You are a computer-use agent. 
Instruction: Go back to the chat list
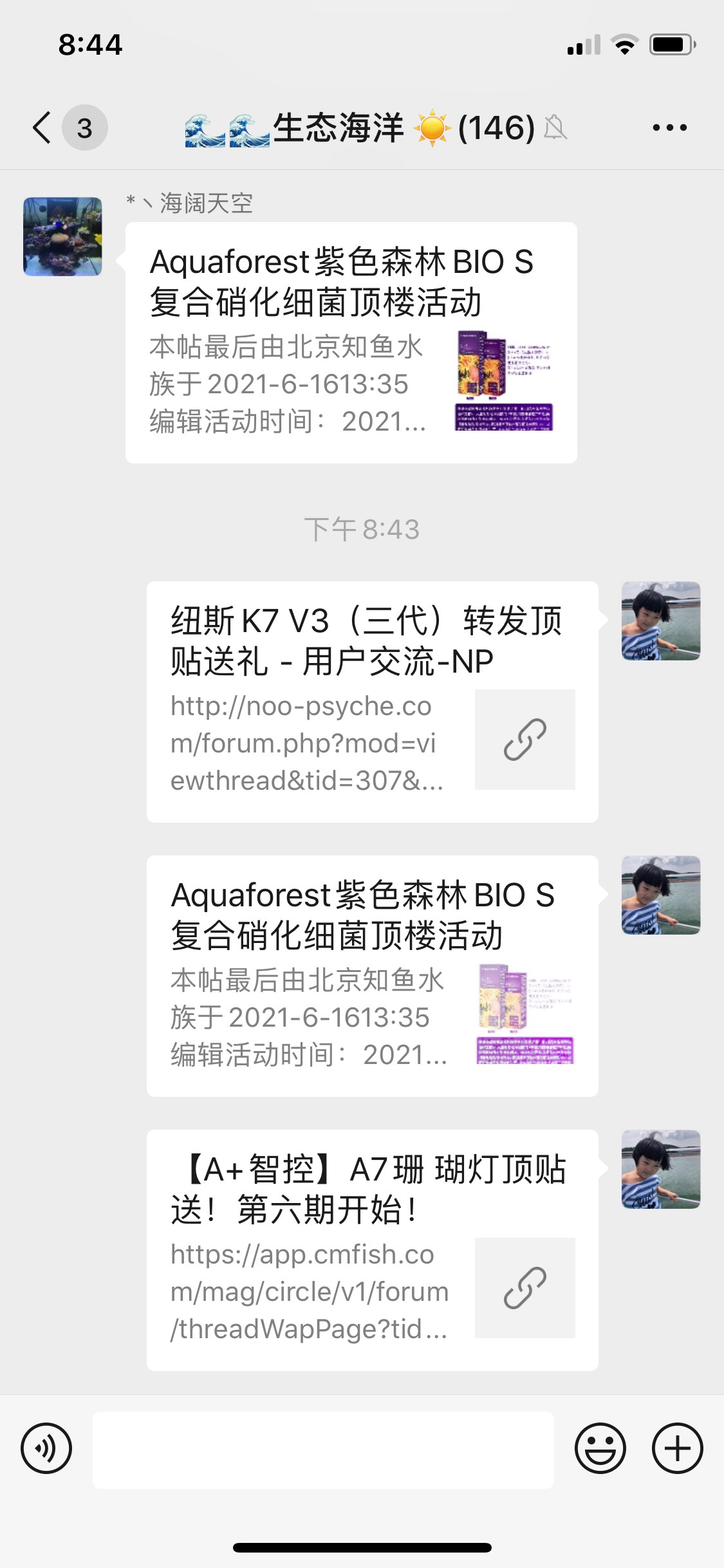[42, 127]
